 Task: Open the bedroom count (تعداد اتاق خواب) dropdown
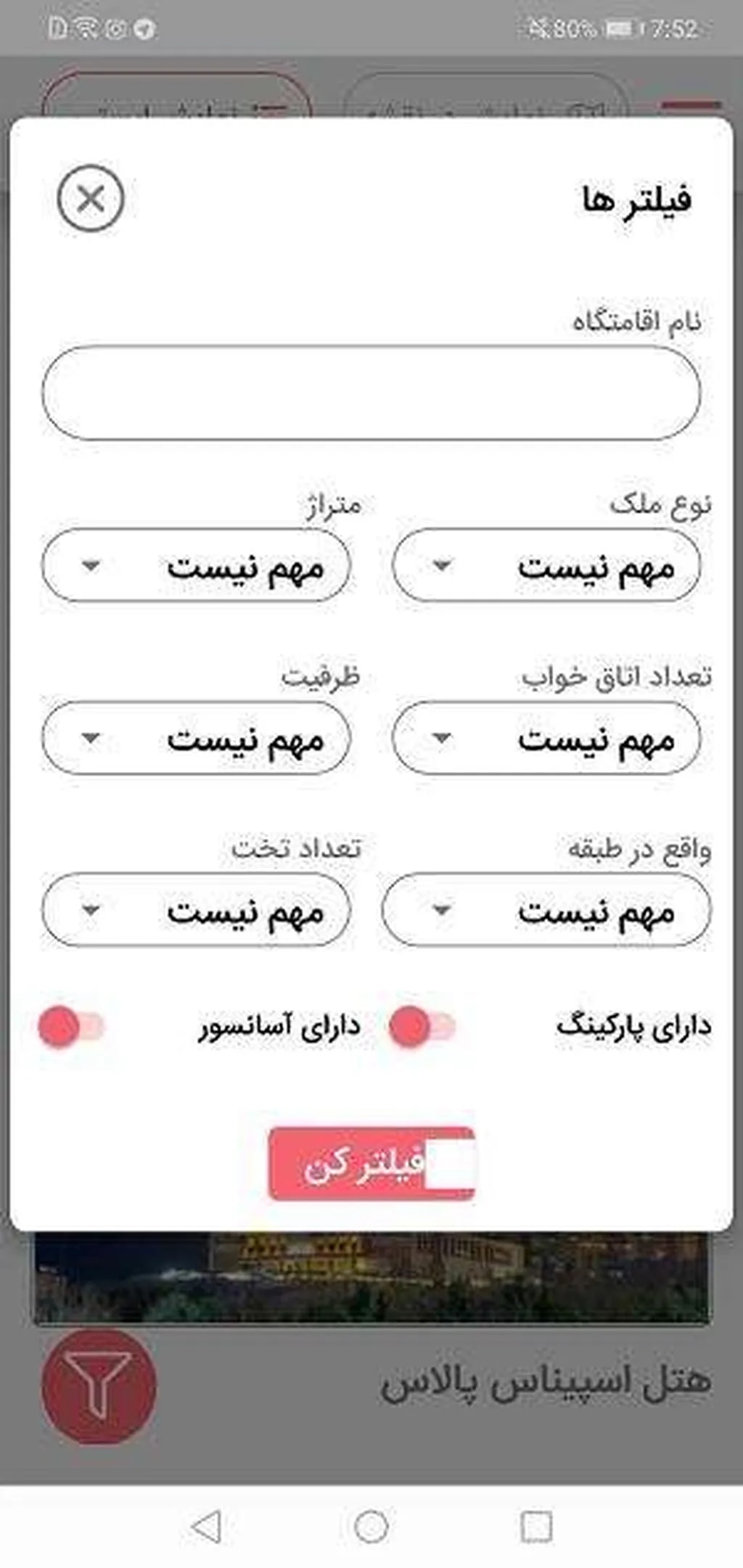pyautogui.click(x=546, y=738)
